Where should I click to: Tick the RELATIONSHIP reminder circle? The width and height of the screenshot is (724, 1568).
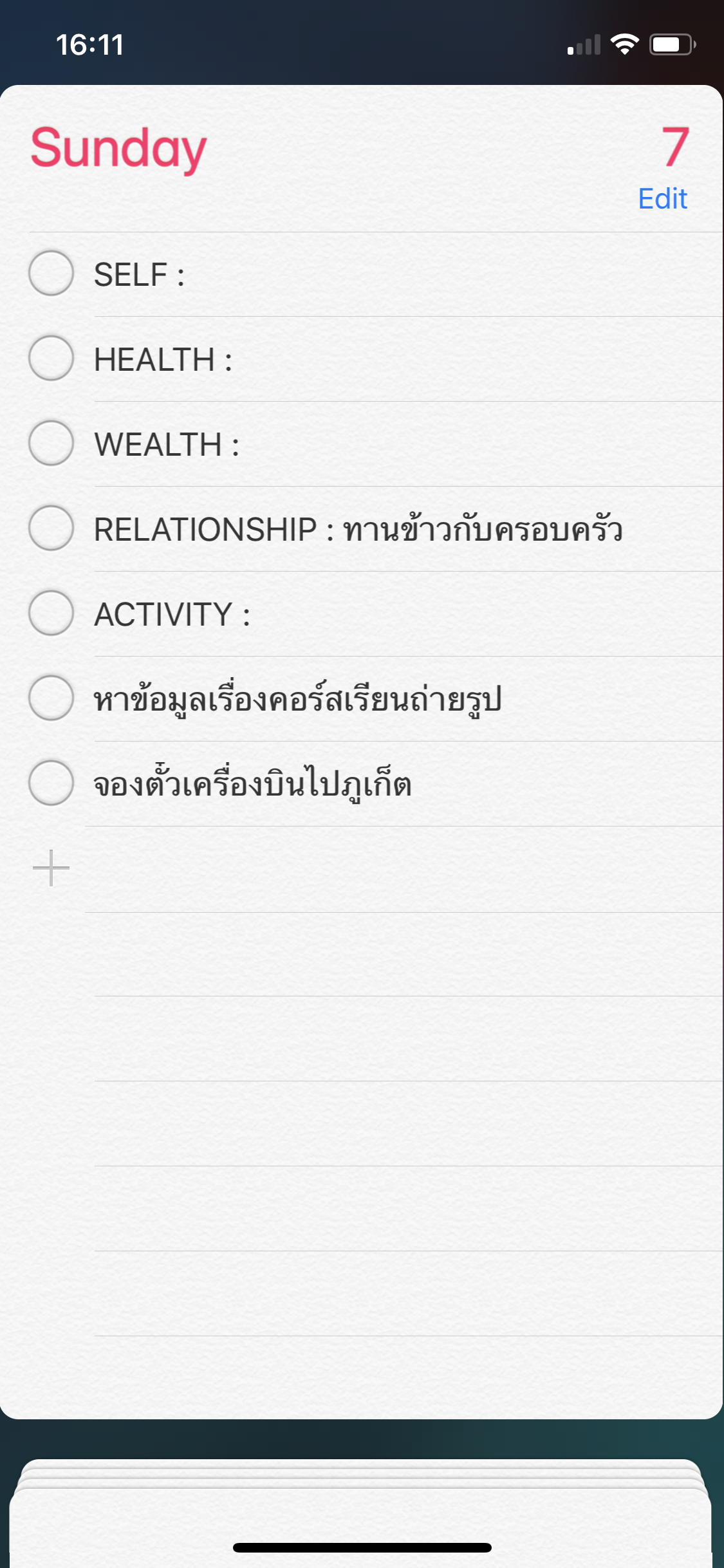(x=51, y=528)
